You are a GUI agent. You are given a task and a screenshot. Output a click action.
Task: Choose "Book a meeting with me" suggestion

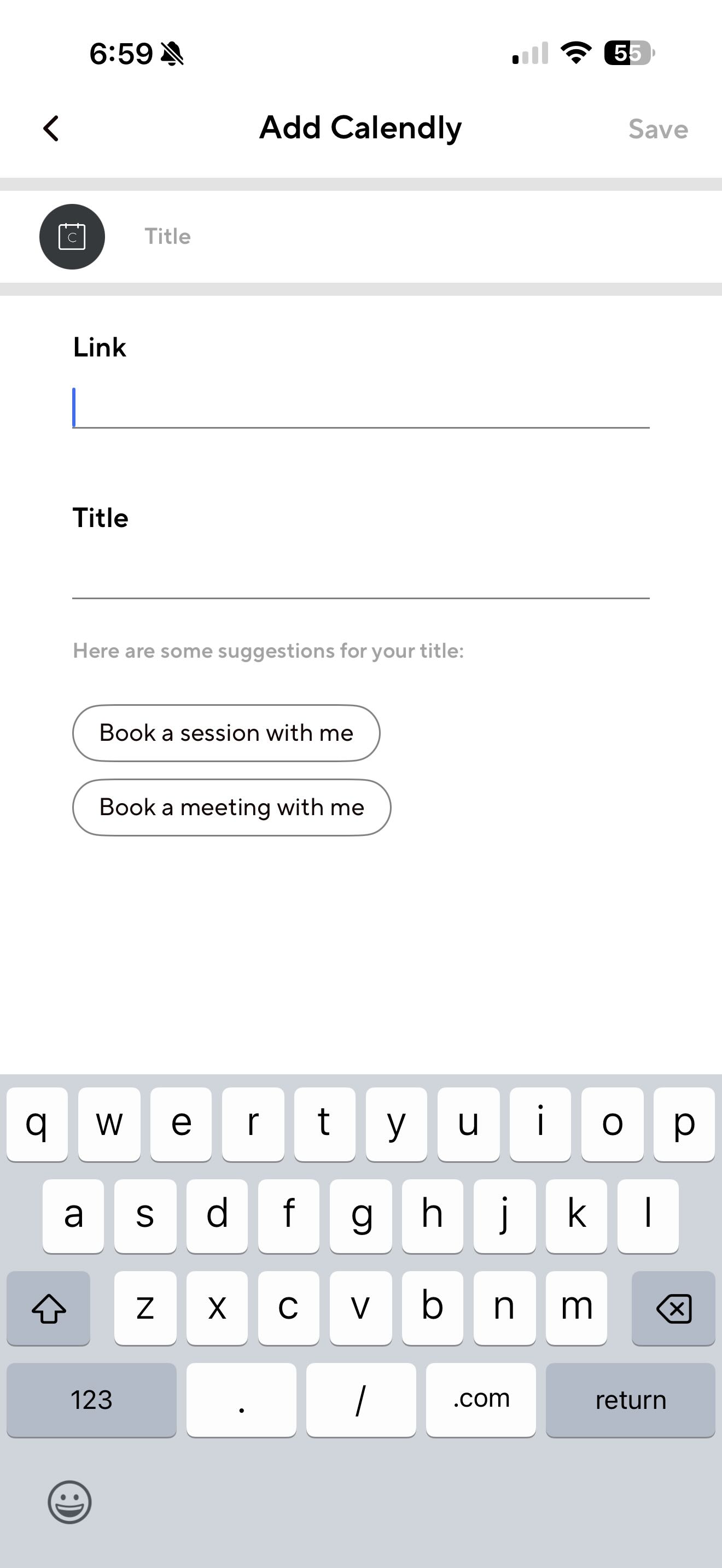pos(231,807)
